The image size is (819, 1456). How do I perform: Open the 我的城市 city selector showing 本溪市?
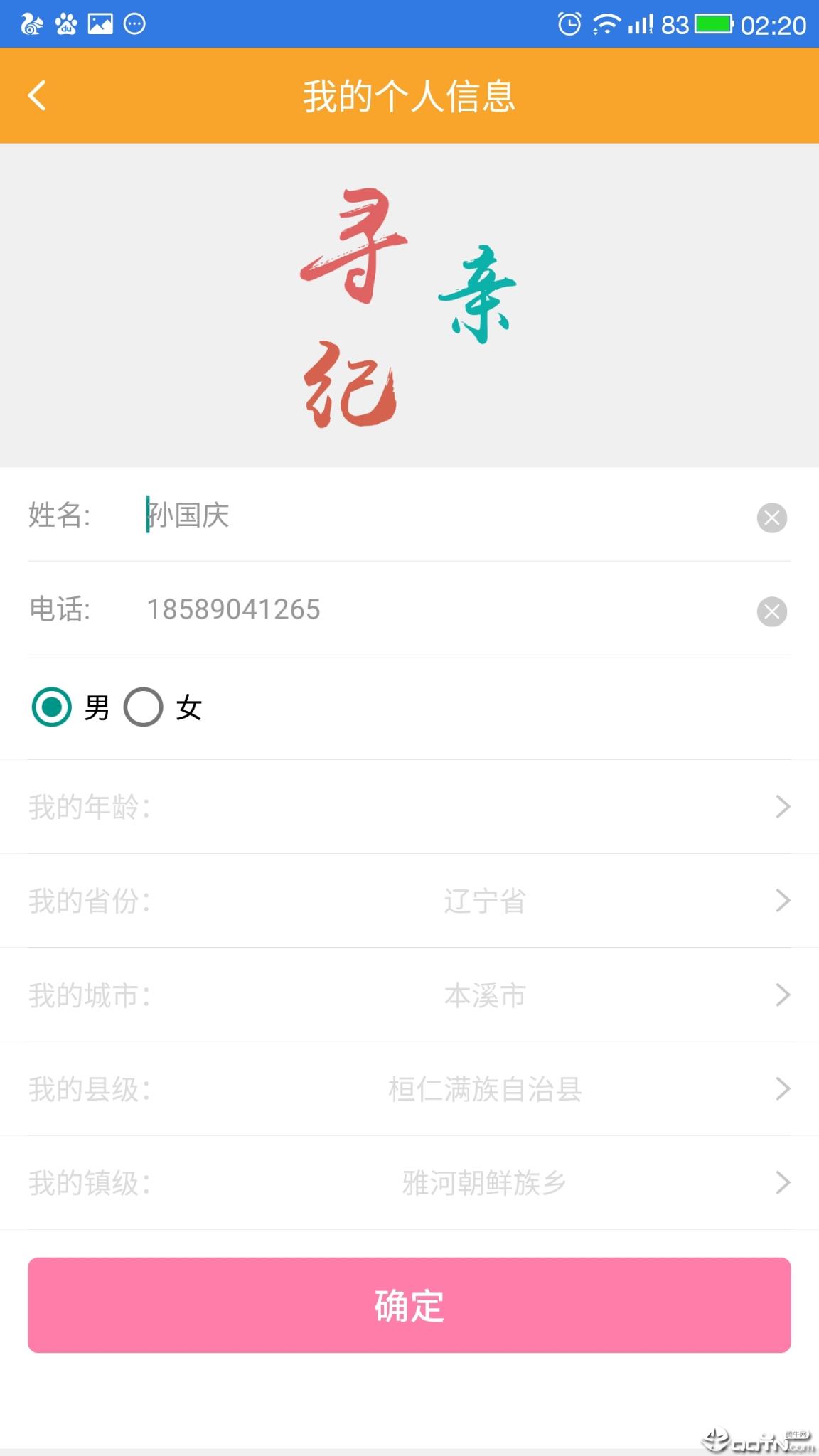coord(409,995)
